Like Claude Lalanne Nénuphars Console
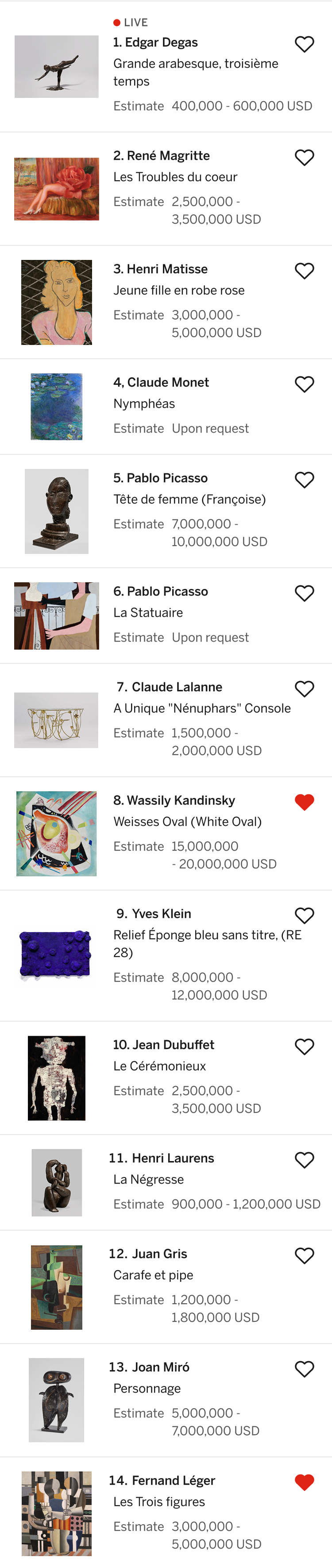The height and width of the screenshot is (1568, 332). click(304, 689)
